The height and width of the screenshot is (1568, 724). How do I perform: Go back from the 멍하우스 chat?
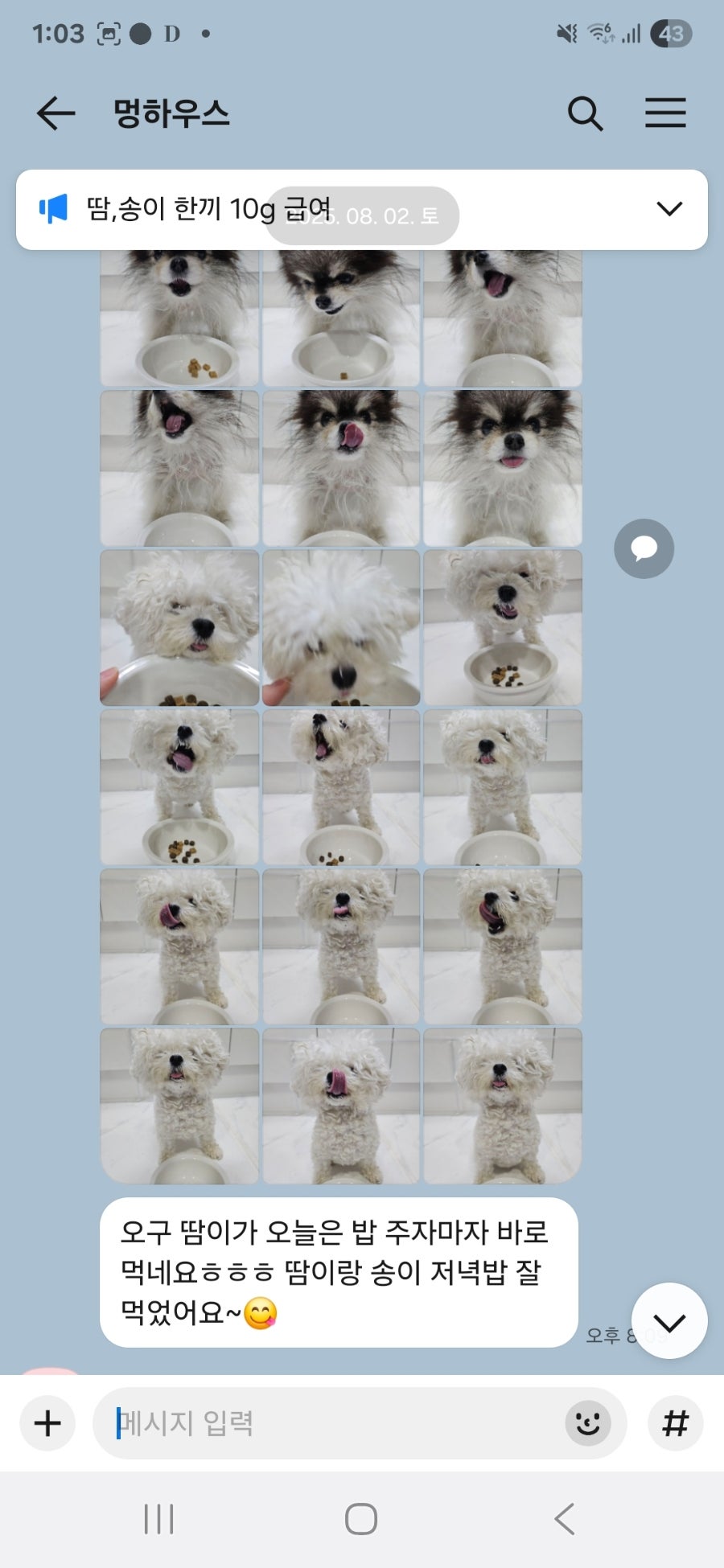pos(56,113)
